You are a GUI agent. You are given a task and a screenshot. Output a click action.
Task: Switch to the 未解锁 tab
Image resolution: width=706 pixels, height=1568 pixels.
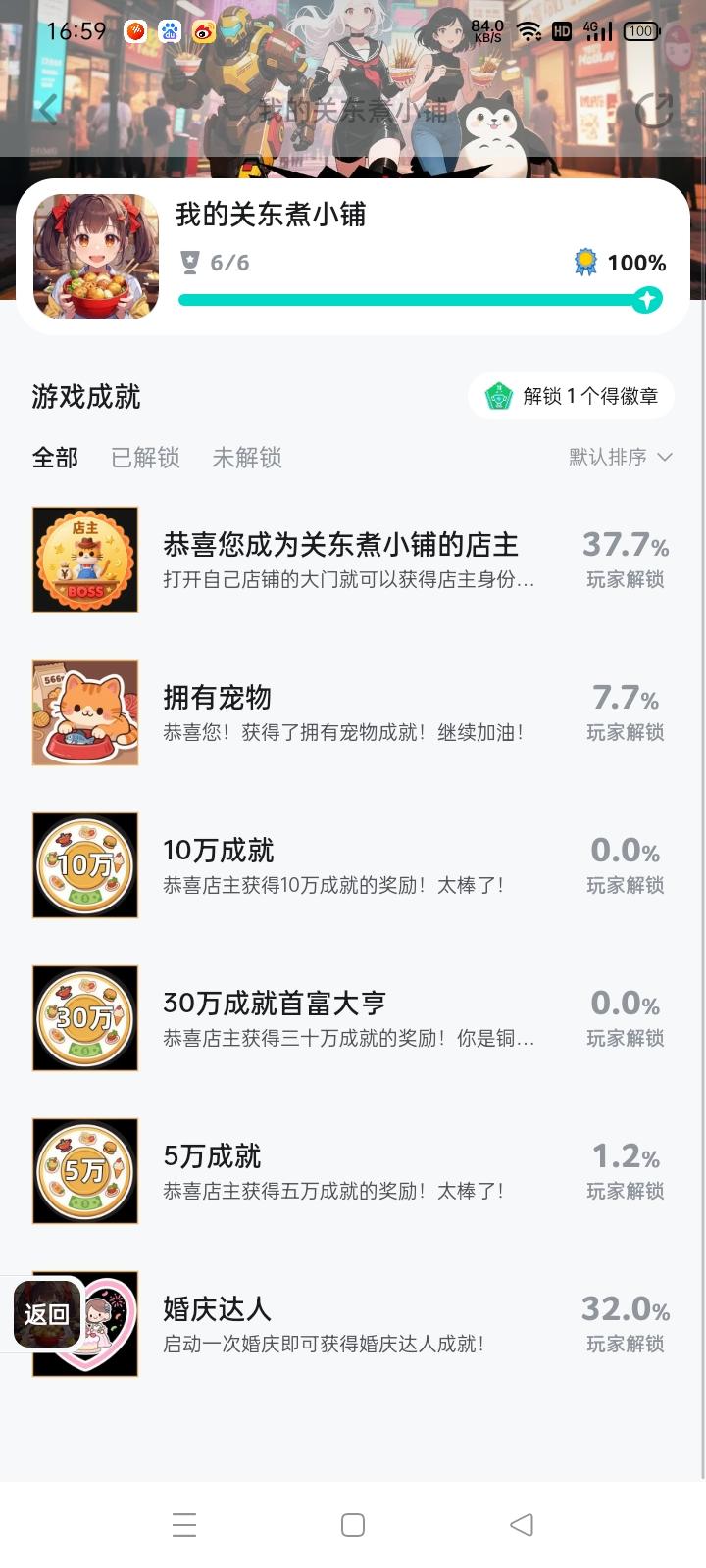(247, 458)
